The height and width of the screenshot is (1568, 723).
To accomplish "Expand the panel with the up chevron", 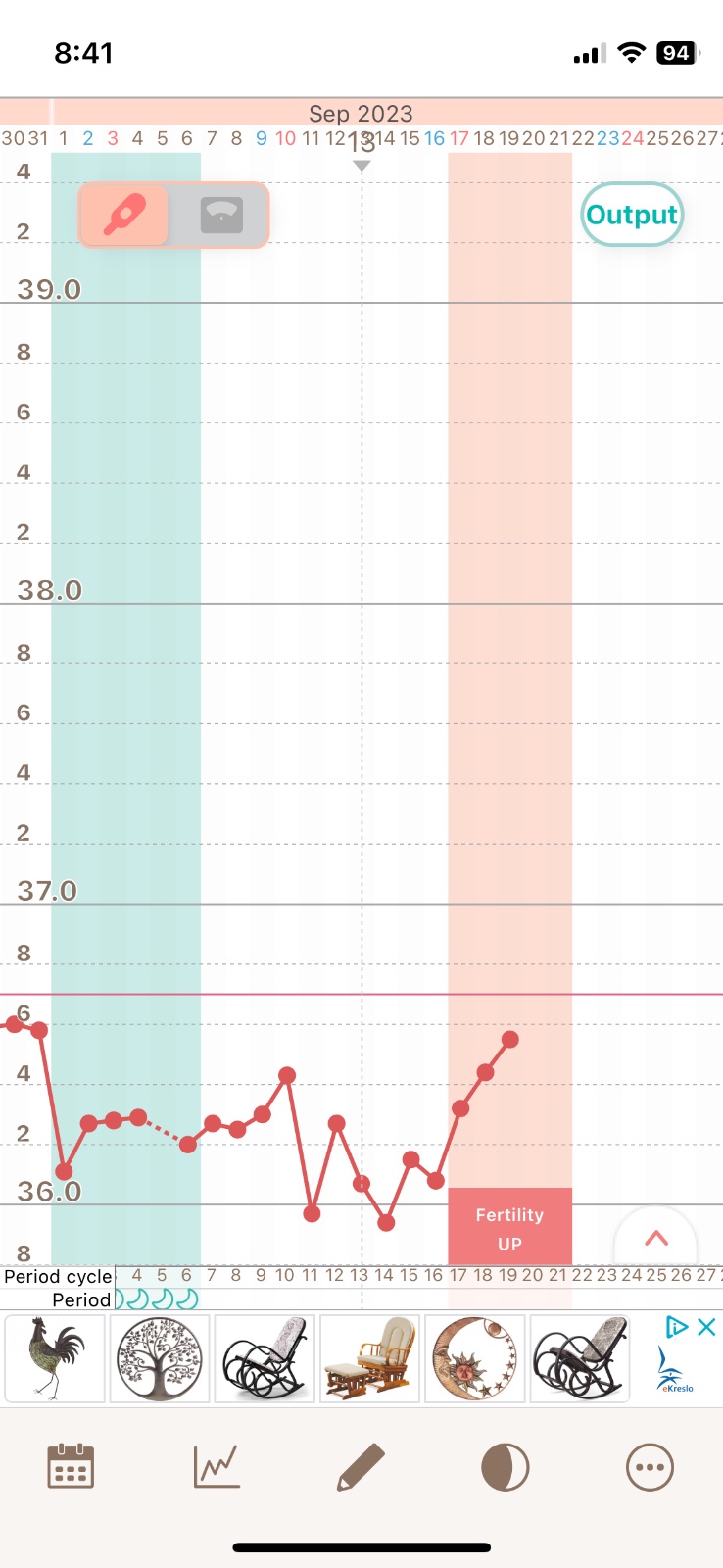I will (x=655, y=1239).
